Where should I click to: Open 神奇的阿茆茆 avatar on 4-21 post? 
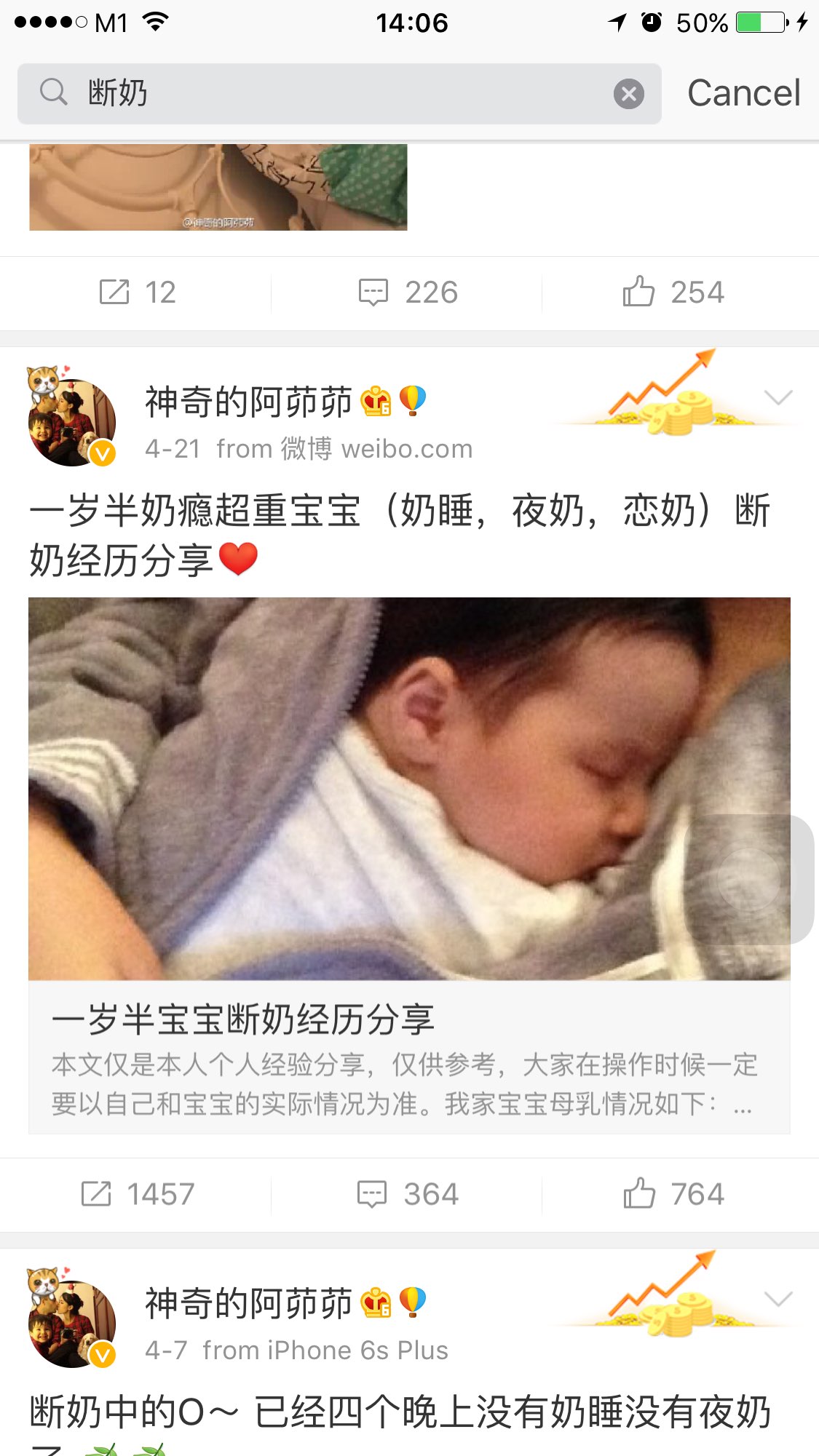point(71,421)
